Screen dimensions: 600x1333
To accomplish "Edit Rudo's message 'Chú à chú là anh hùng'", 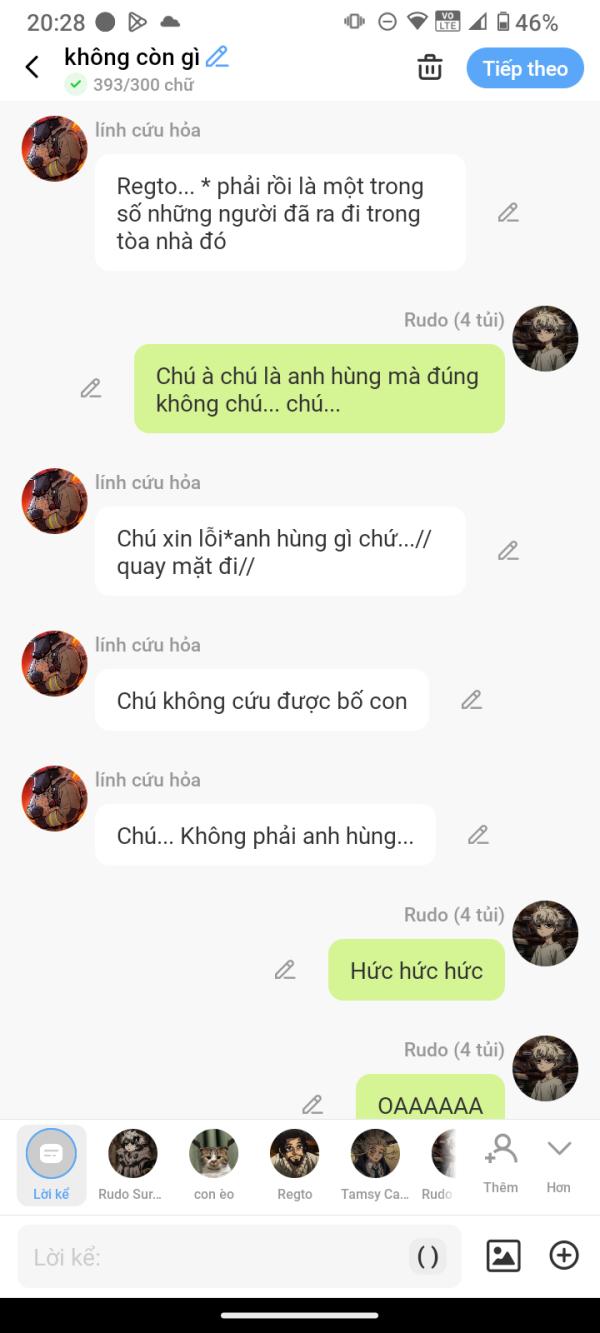I will [x=91, y=389].
